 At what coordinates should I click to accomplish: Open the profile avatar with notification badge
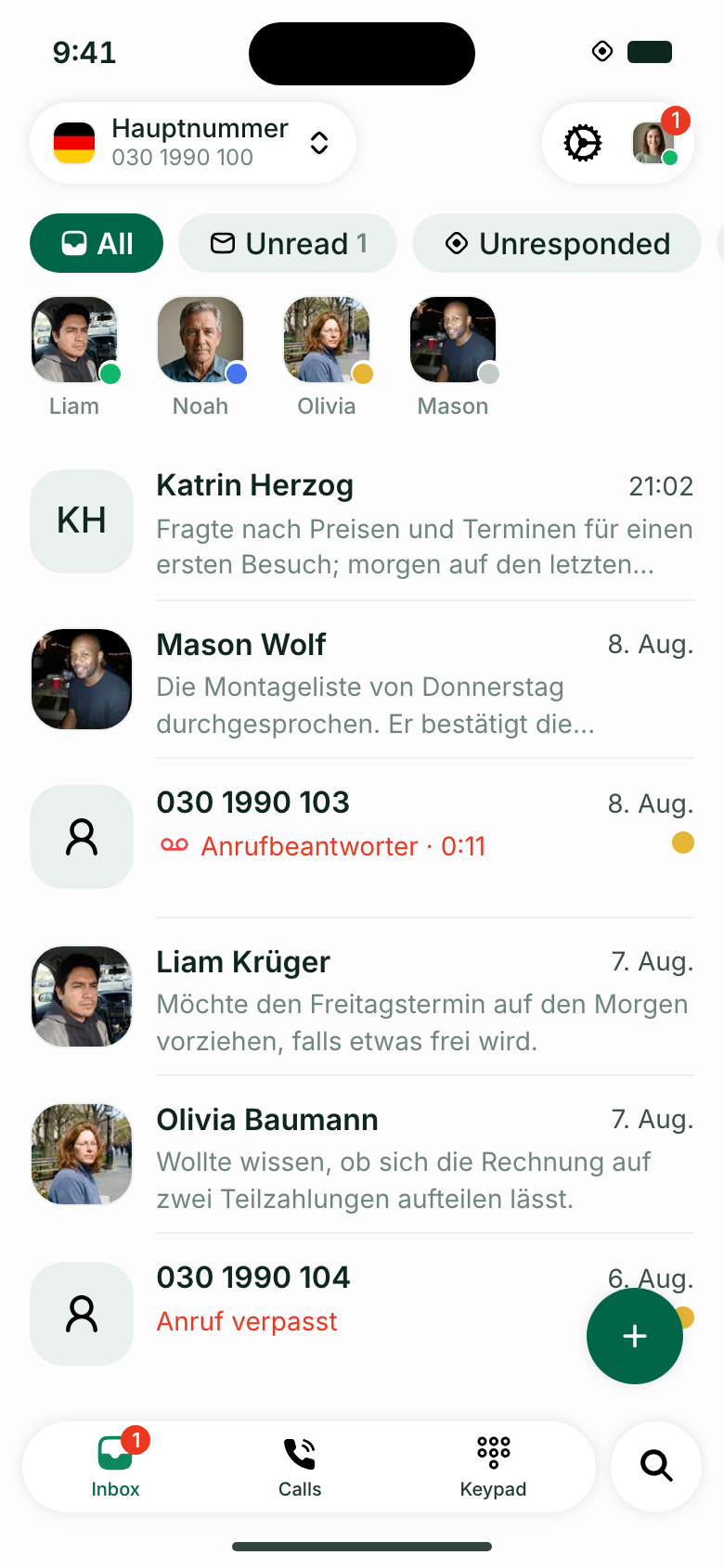point(655,142)
